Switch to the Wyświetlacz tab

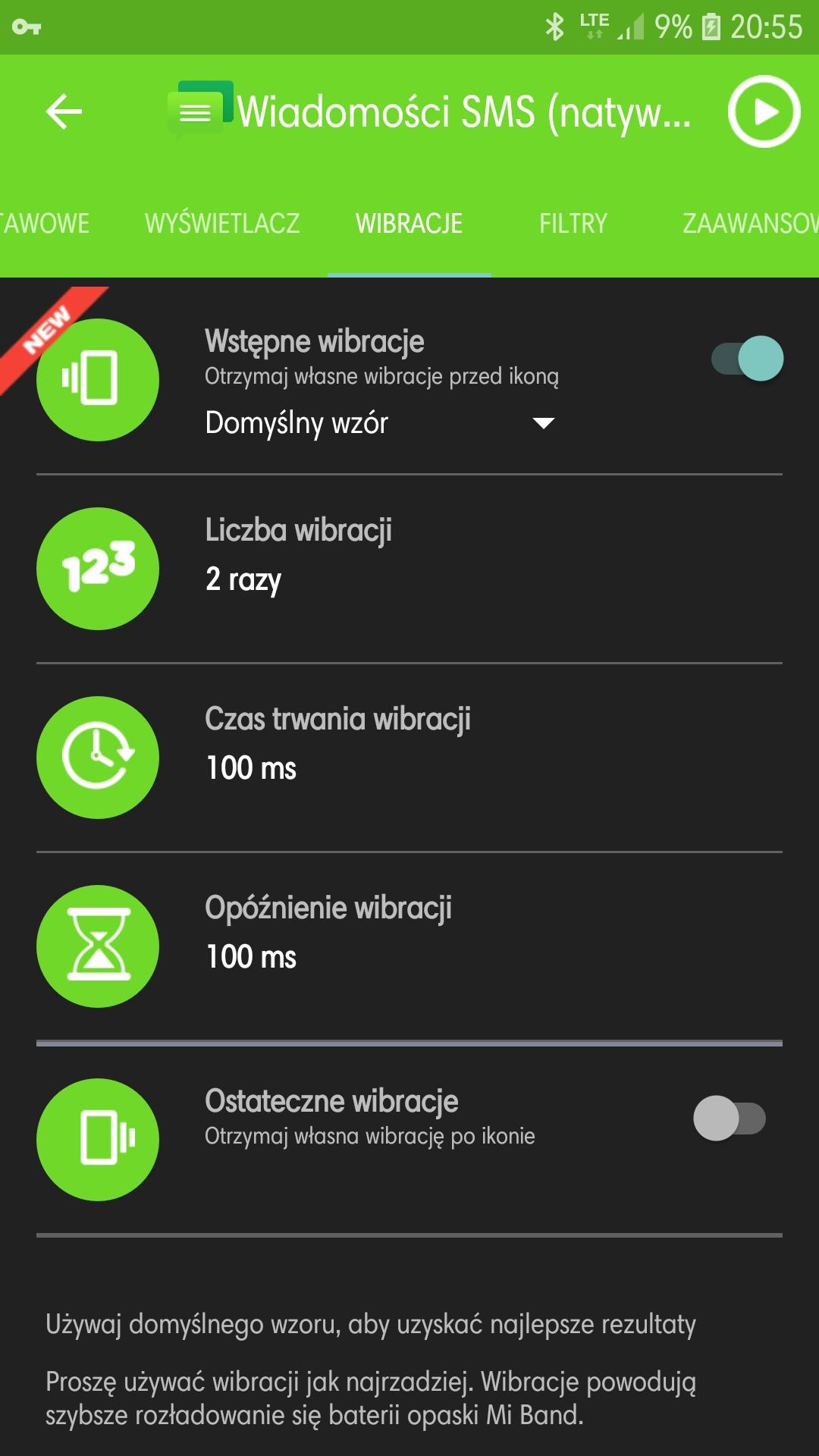click(222, 224)
